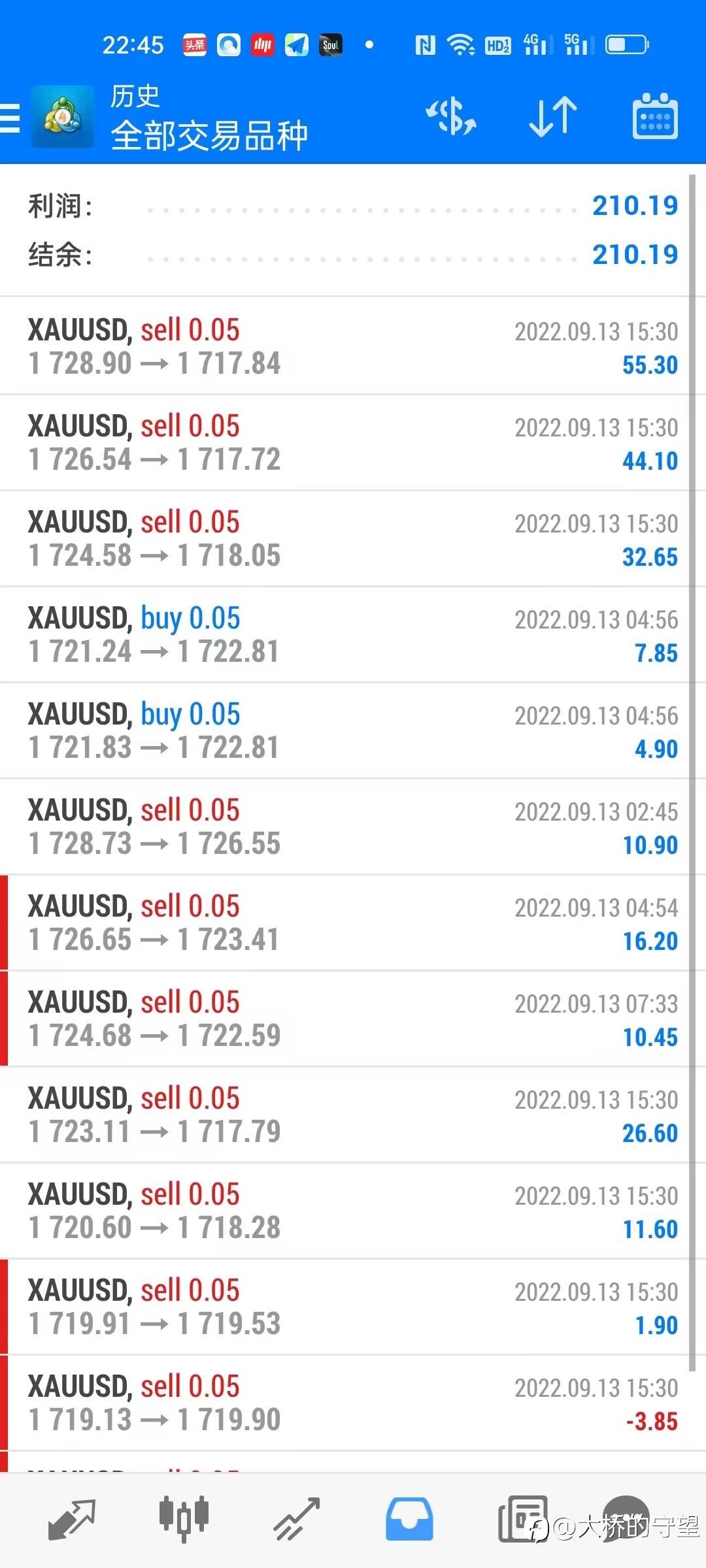Screen dimensions: 706x1568
Task: Expand the sell trade closed at 02:45
Action: pyautogui.click(x=353, y=826)
